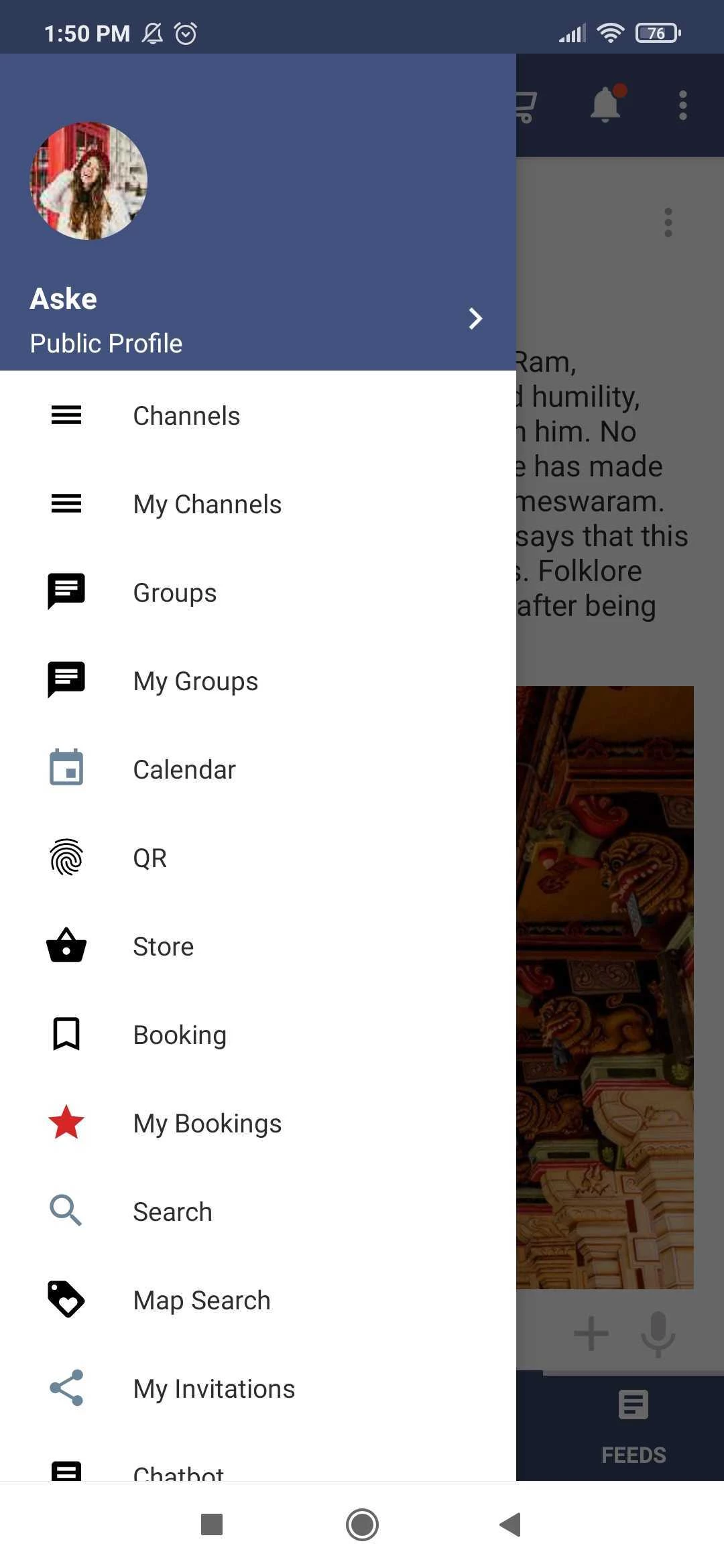Go to the Android home screen

pyautogui.click(x=362, y=1524)
